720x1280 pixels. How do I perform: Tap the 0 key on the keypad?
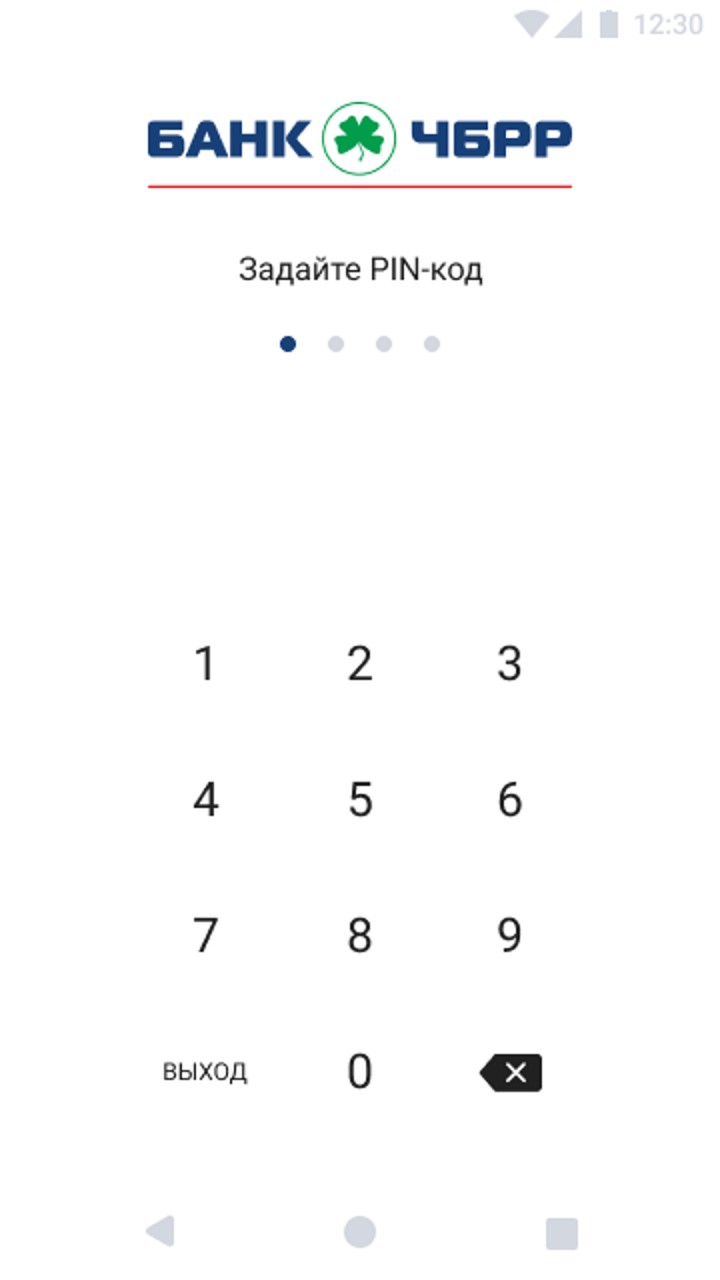(360, 1072)
